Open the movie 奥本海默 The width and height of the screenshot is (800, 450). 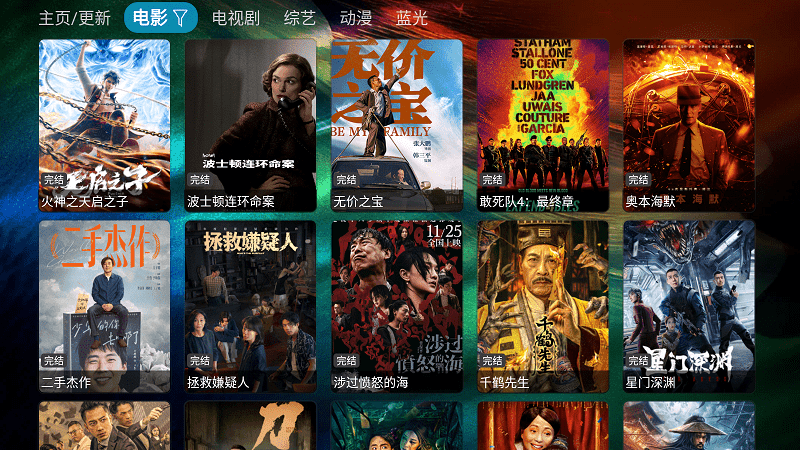[688, 125]
